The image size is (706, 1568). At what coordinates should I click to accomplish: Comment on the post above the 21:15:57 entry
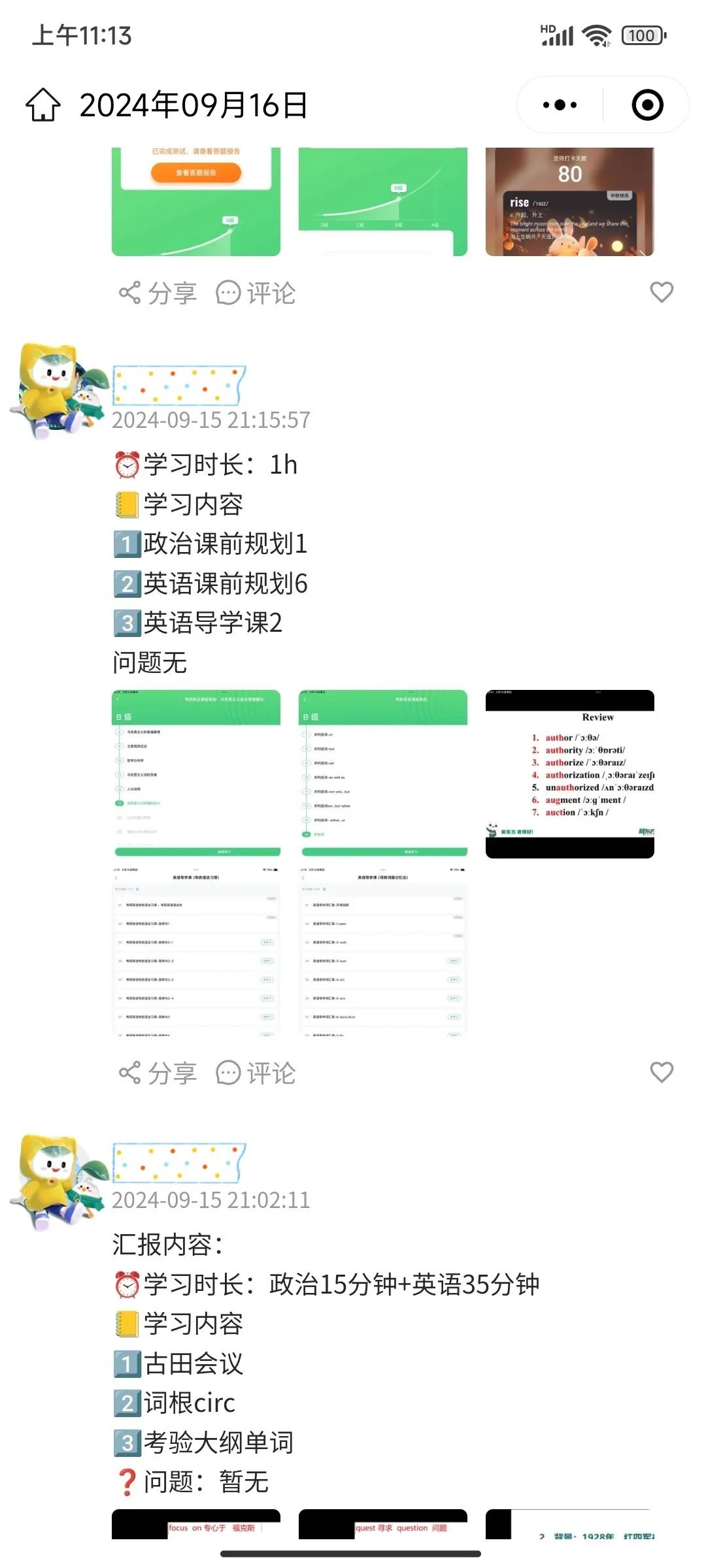click(x=256, y=293)
